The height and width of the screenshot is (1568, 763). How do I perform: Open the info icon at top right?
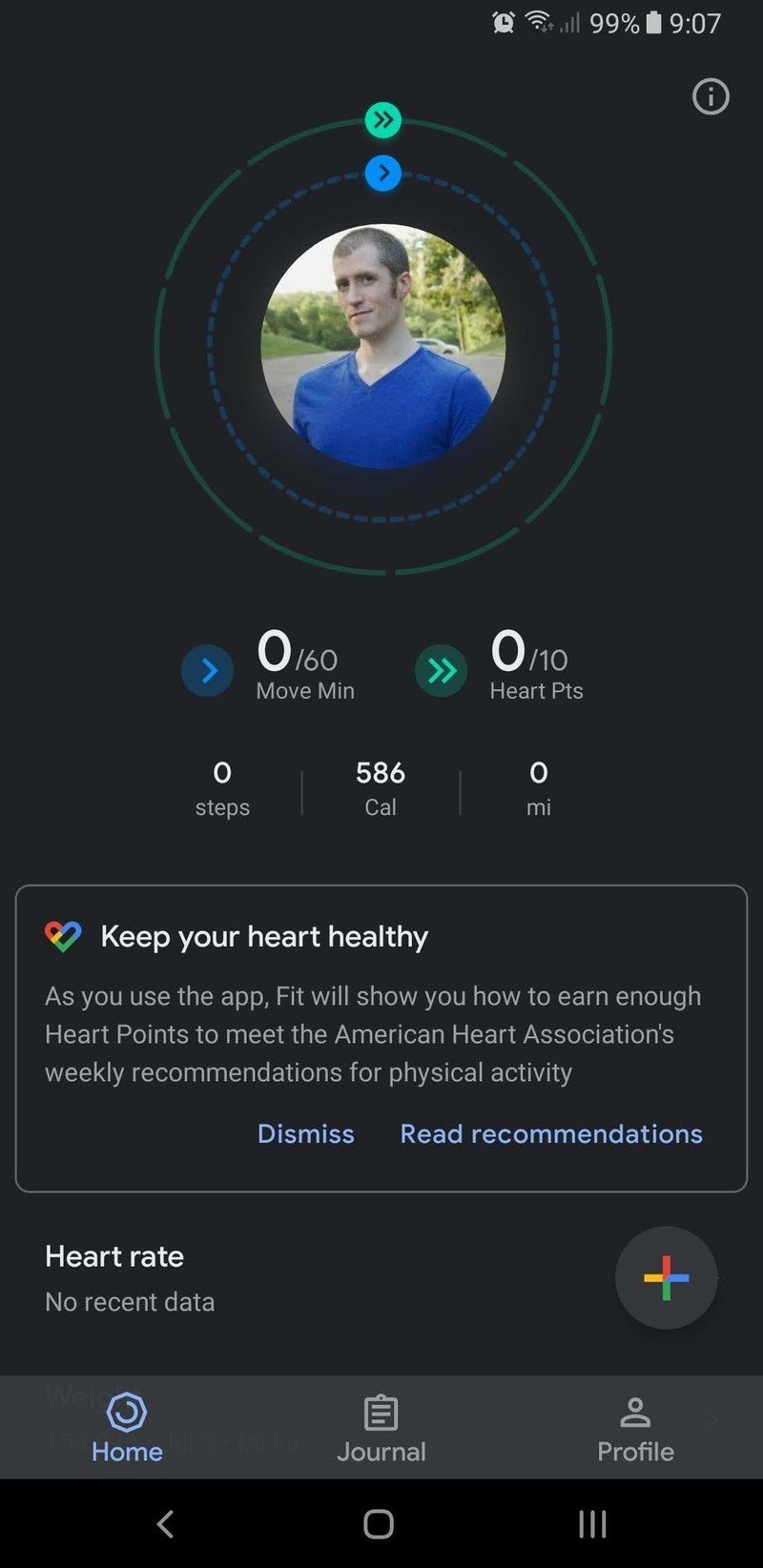(710, 96)
